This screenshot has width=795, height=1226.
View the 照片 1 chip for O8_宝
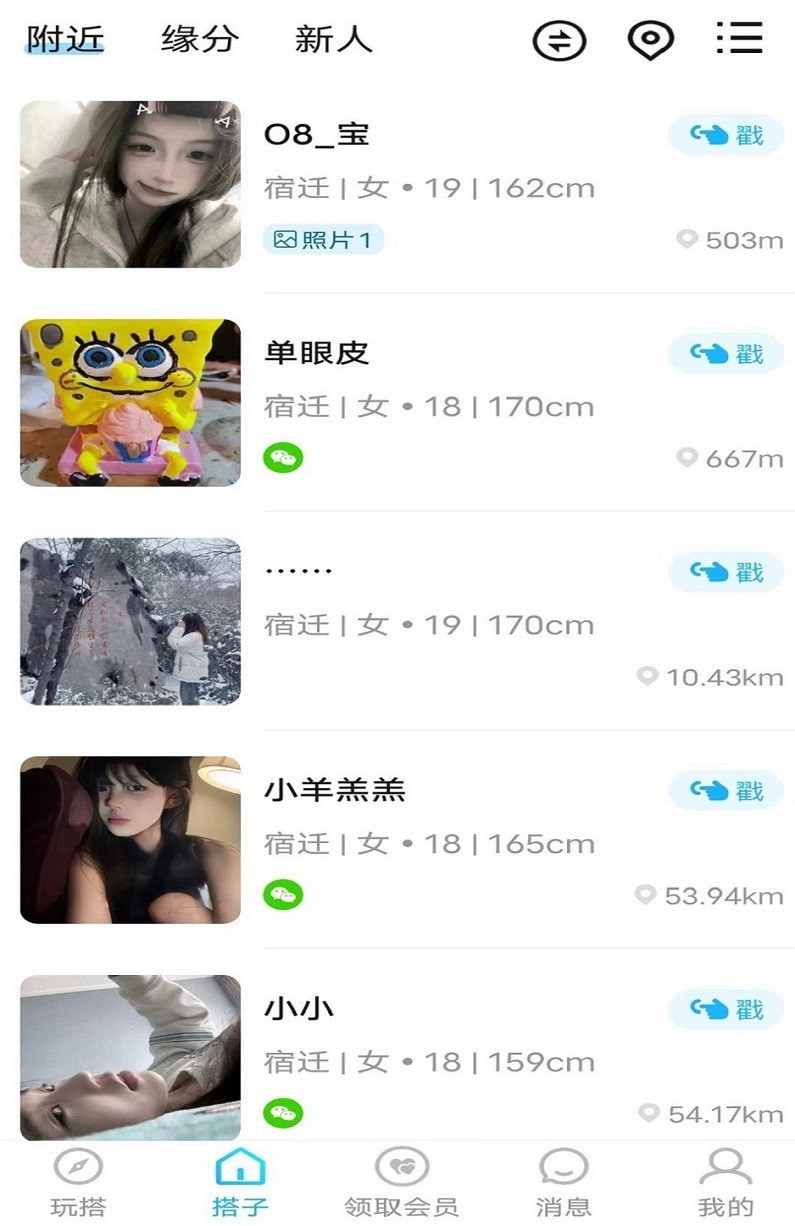point(323,240)
